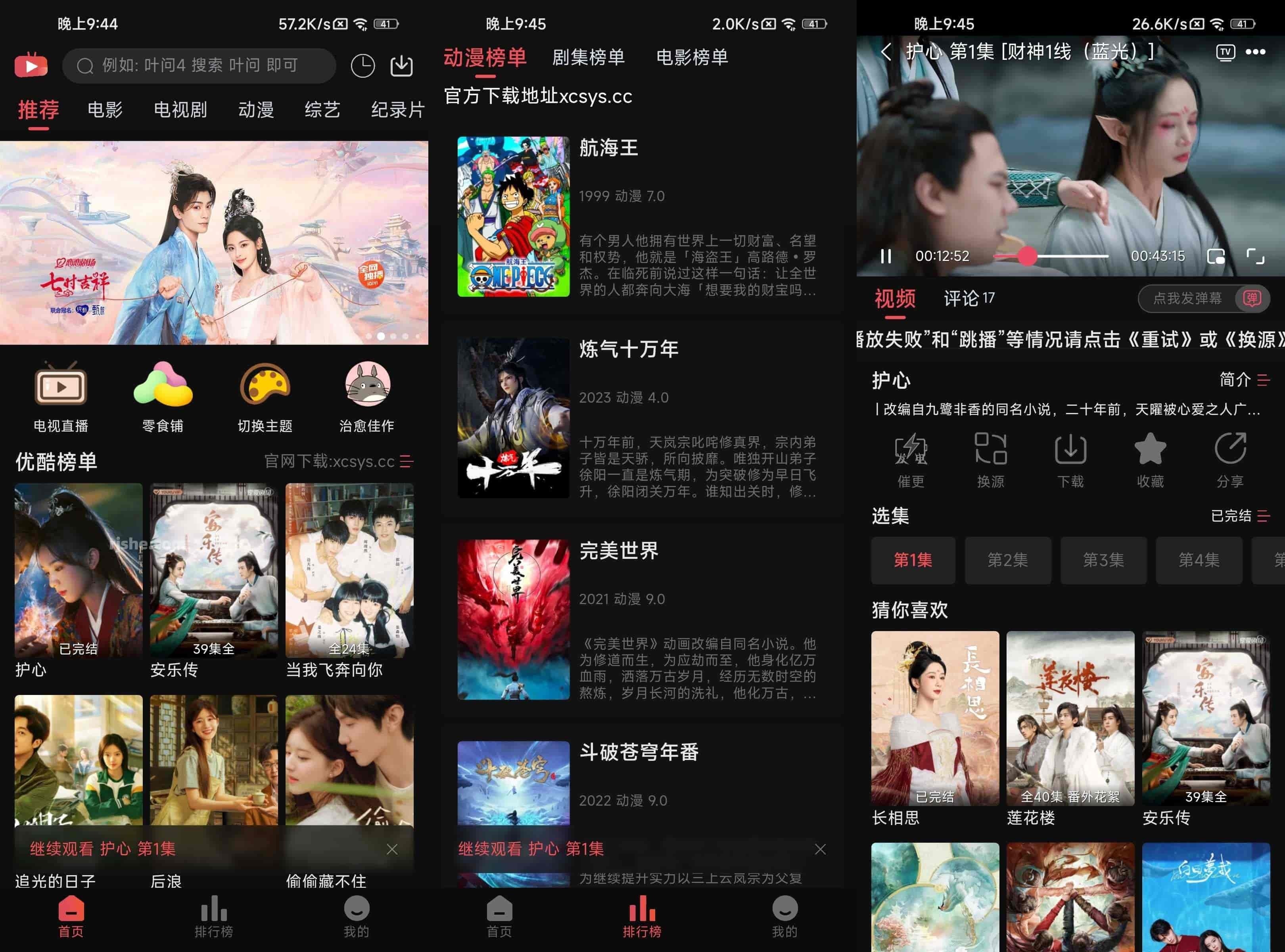Switch to 剧集榜单 ranking tab

[588, 57]
